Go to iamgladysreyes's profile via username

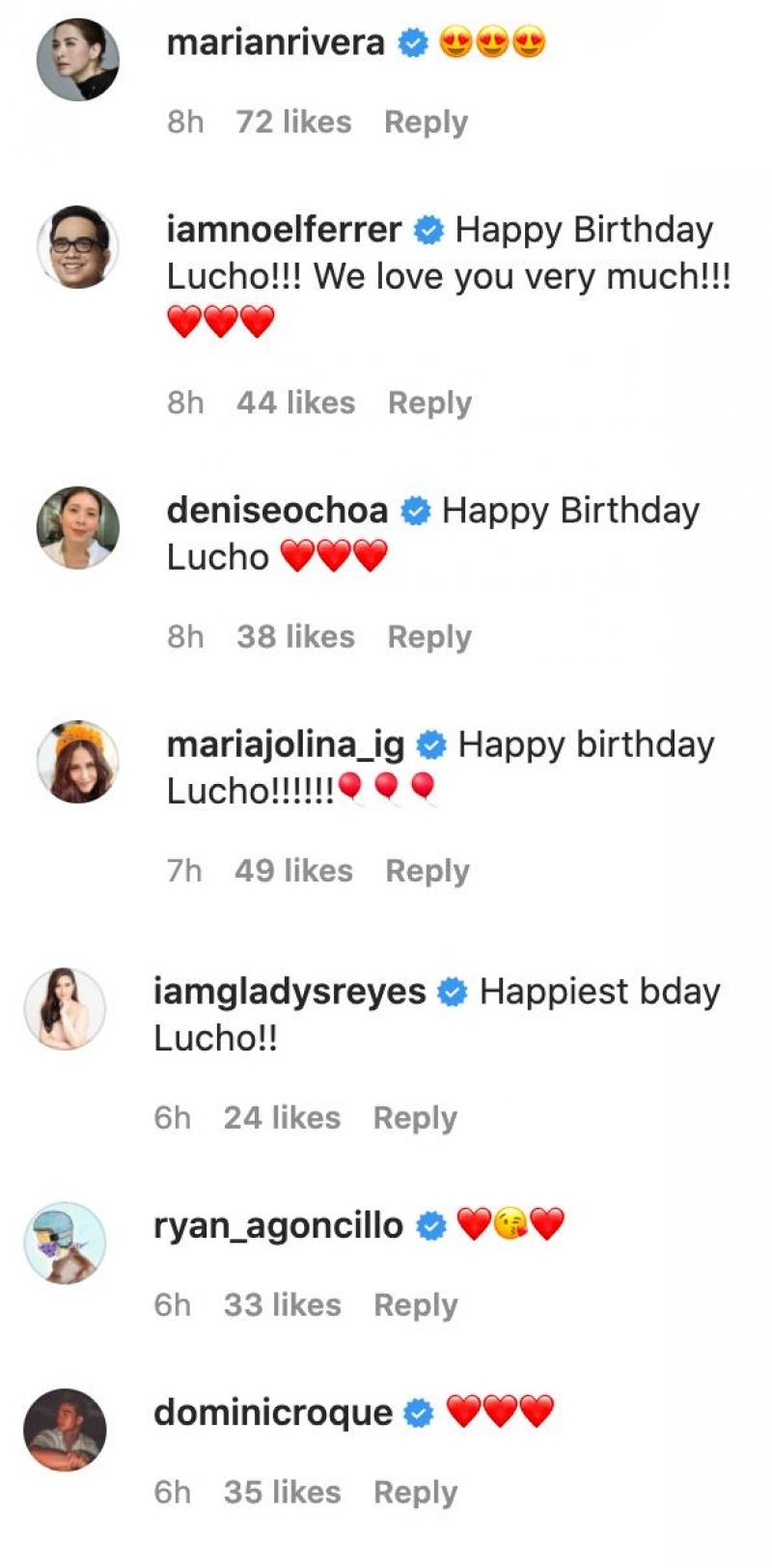coord(289,992)
